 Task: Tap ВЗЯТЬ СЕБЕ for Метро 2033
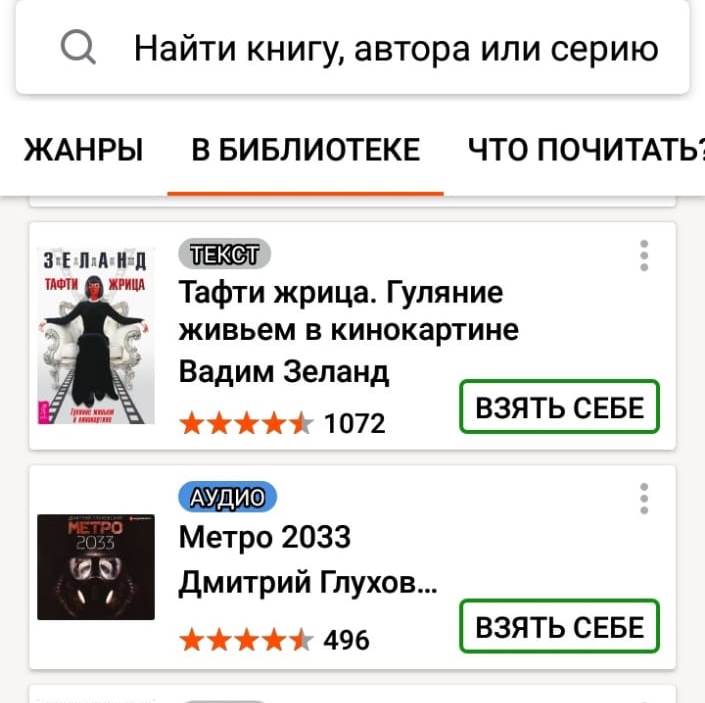tap(559, 626)
